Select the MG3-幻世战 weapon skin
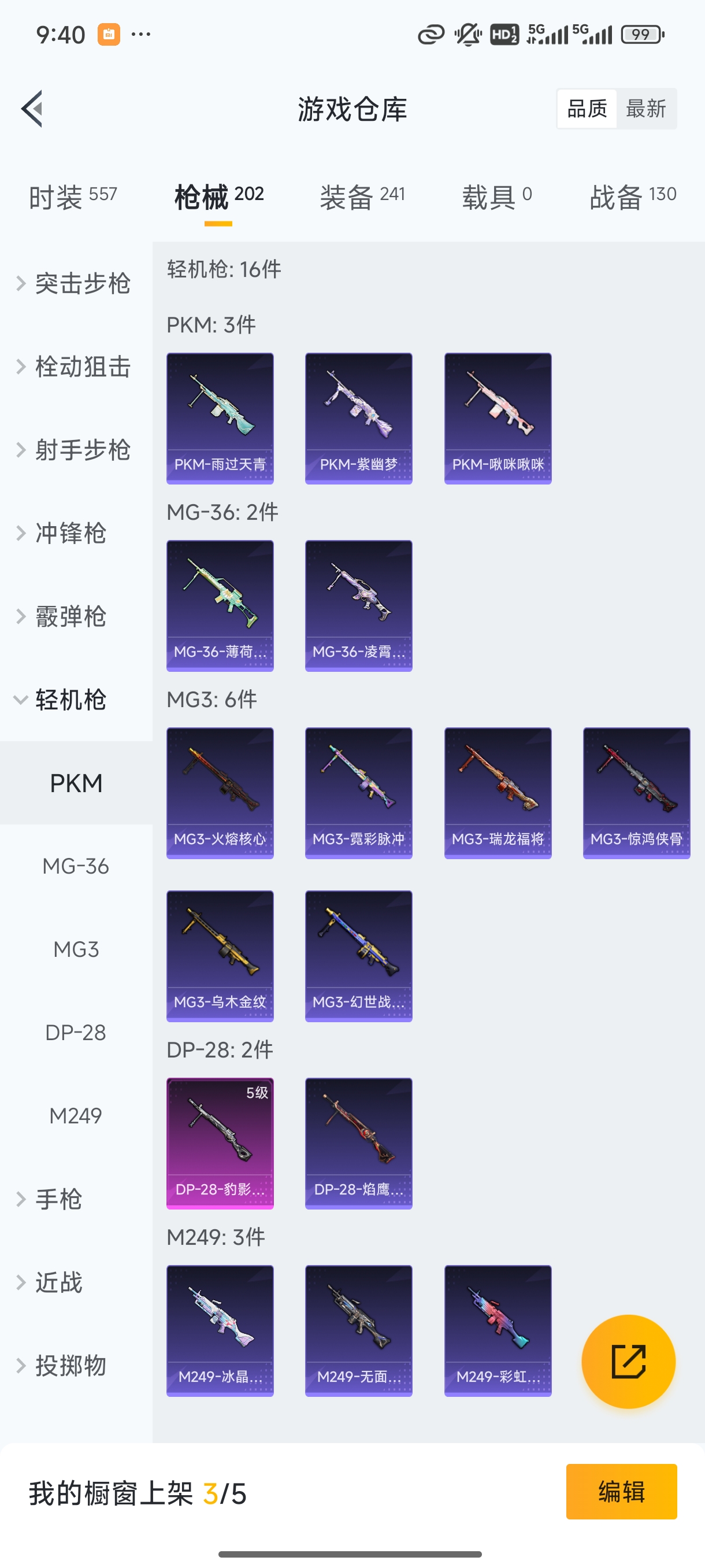 (358, 956)
